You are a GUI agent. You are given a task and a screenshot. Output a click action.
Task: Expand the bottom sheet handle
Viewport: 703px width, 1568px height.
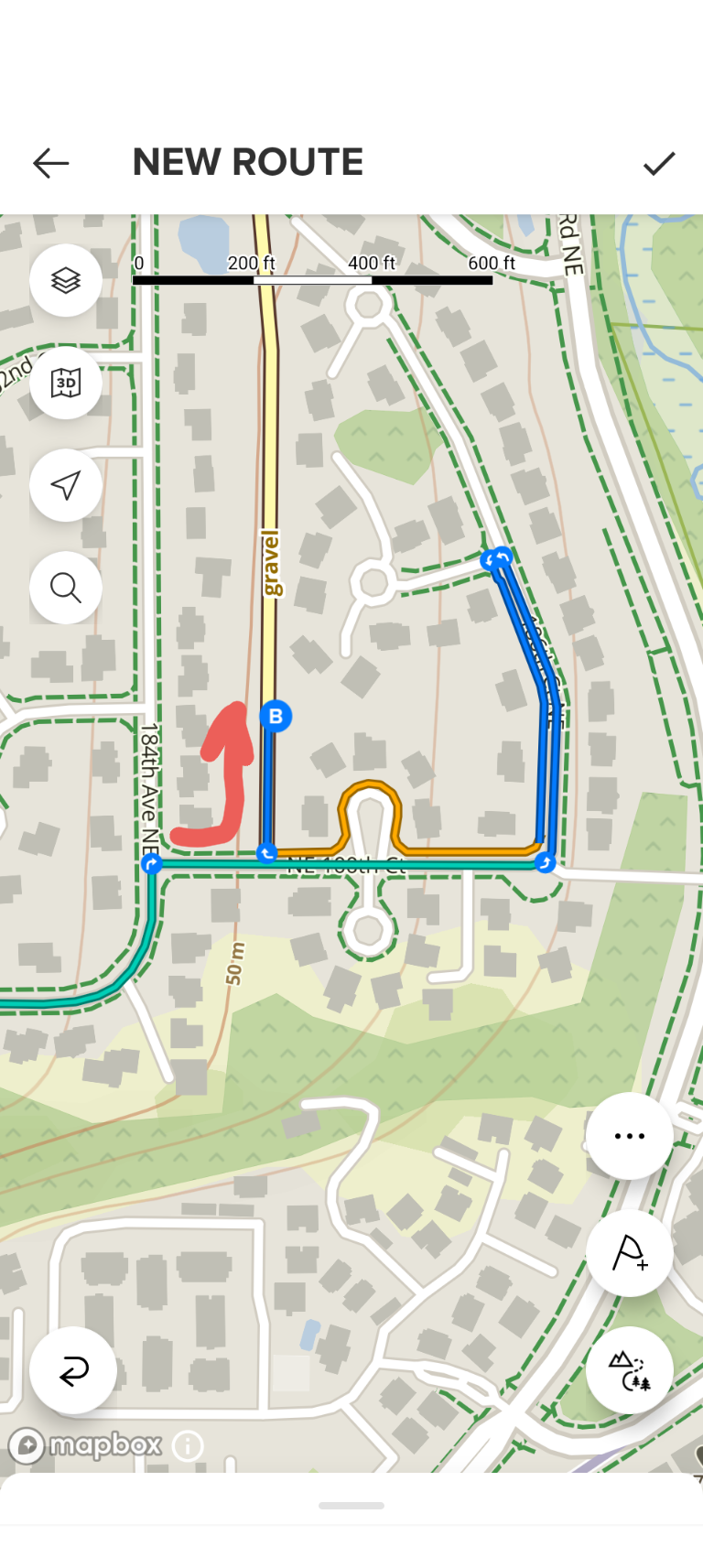tap(351, 1505)
